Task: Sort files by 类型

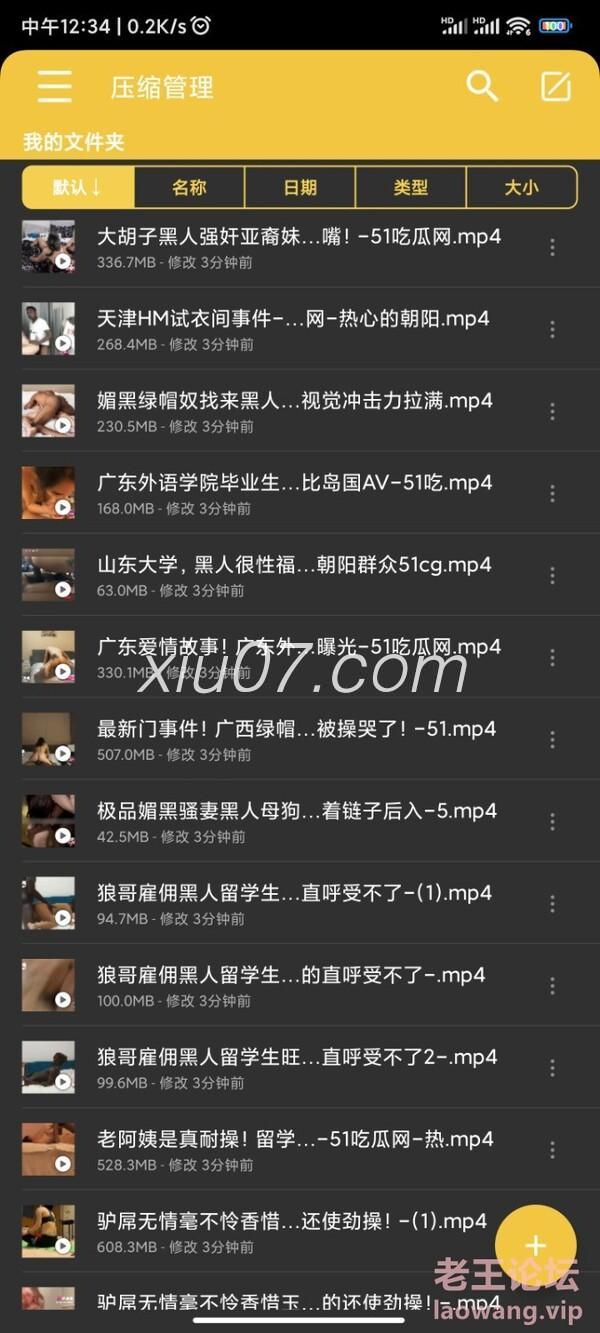Action: point(410,187)
